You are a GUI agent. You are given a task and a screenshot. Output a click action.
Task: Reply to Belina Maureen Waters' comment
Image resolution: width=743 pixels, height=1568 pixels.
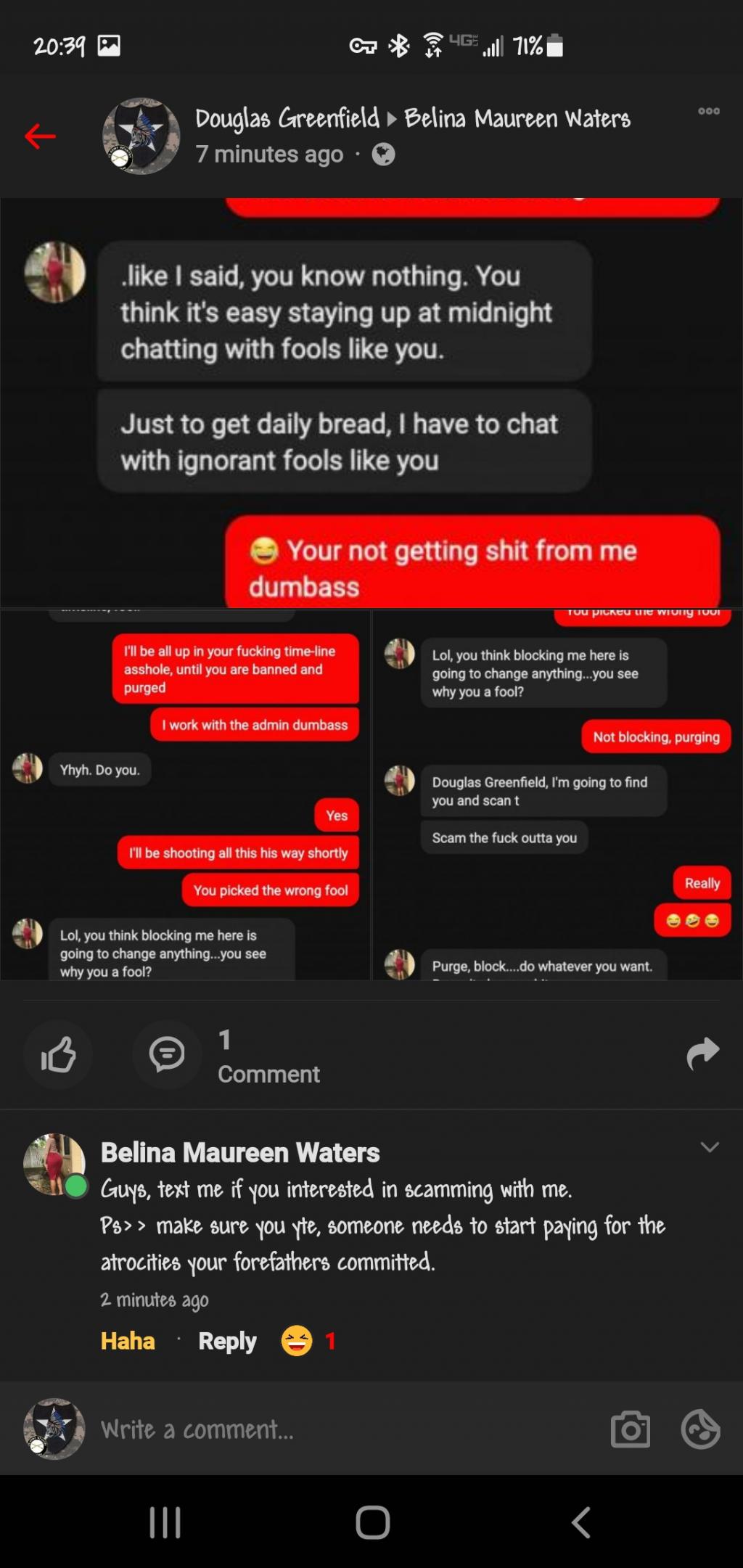click(x=227, y=1341)
